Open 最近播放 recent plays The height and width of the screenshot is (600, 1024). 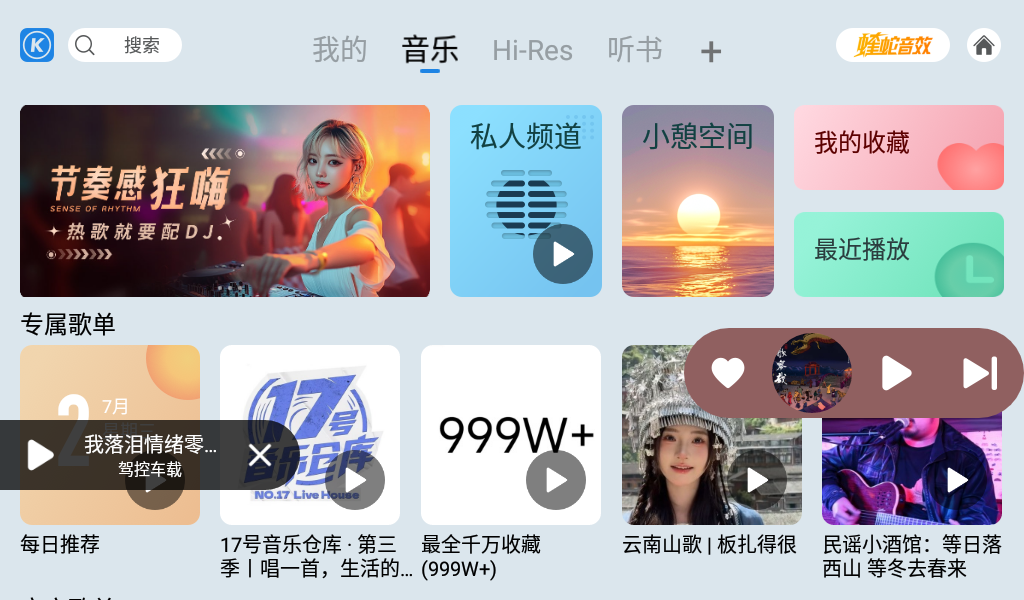click(x=898, y=254)
